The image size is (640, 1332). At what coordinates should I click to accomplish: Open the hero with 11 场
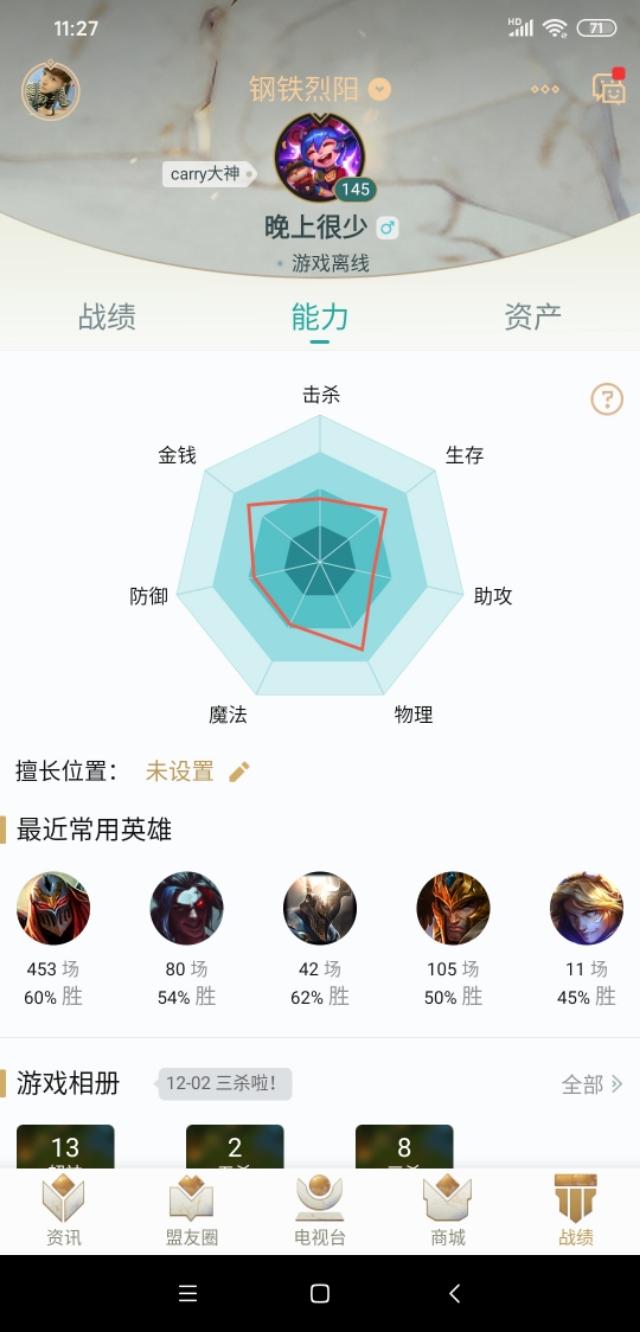[586, 908]
